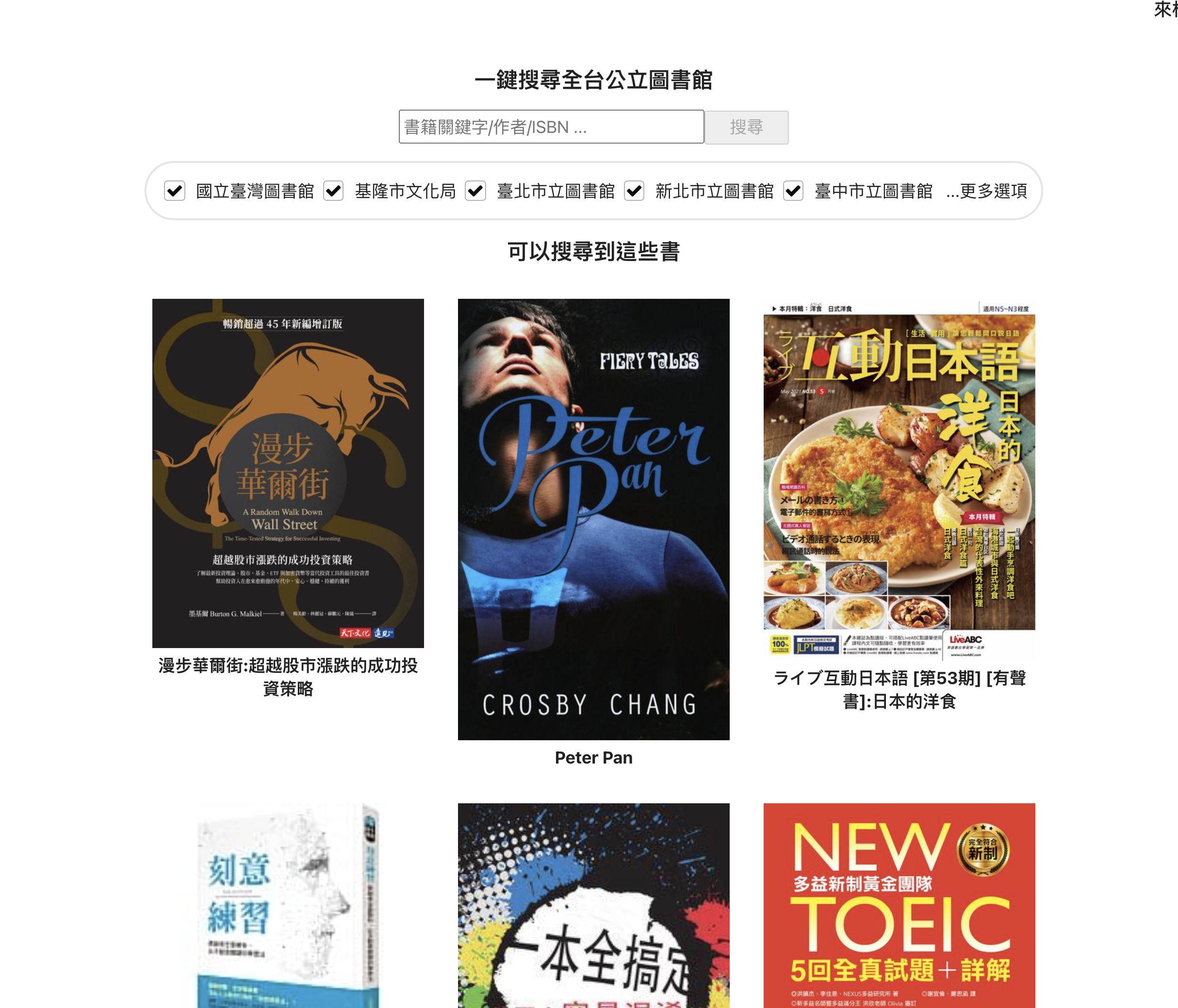Open ライブ互動日本語 第53期 magazine
The width and height of the screenshot is (1178, 1008).
(x=899, y=479)
